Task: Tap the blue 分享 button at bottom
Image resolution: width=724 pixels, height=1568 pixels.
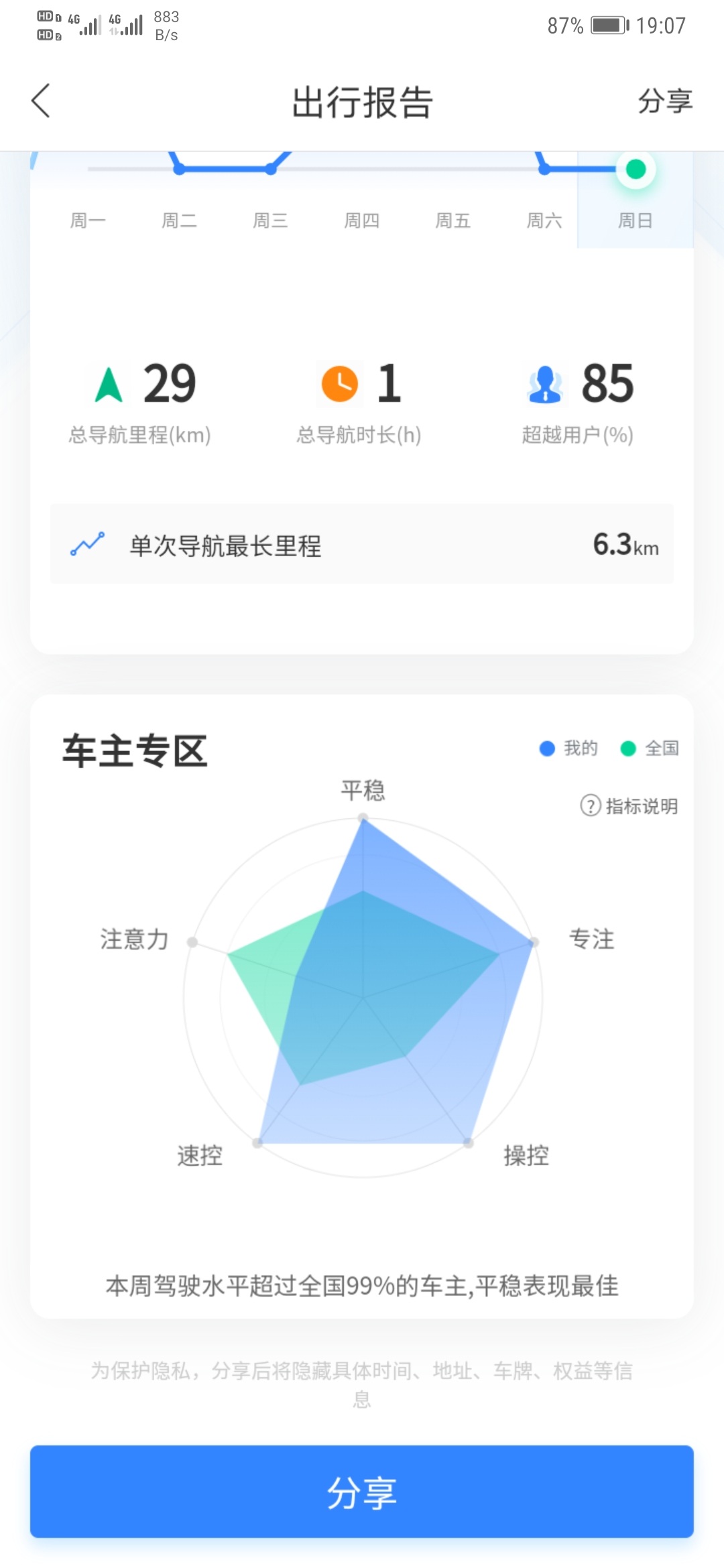Action: click(x=362, y=1492)
